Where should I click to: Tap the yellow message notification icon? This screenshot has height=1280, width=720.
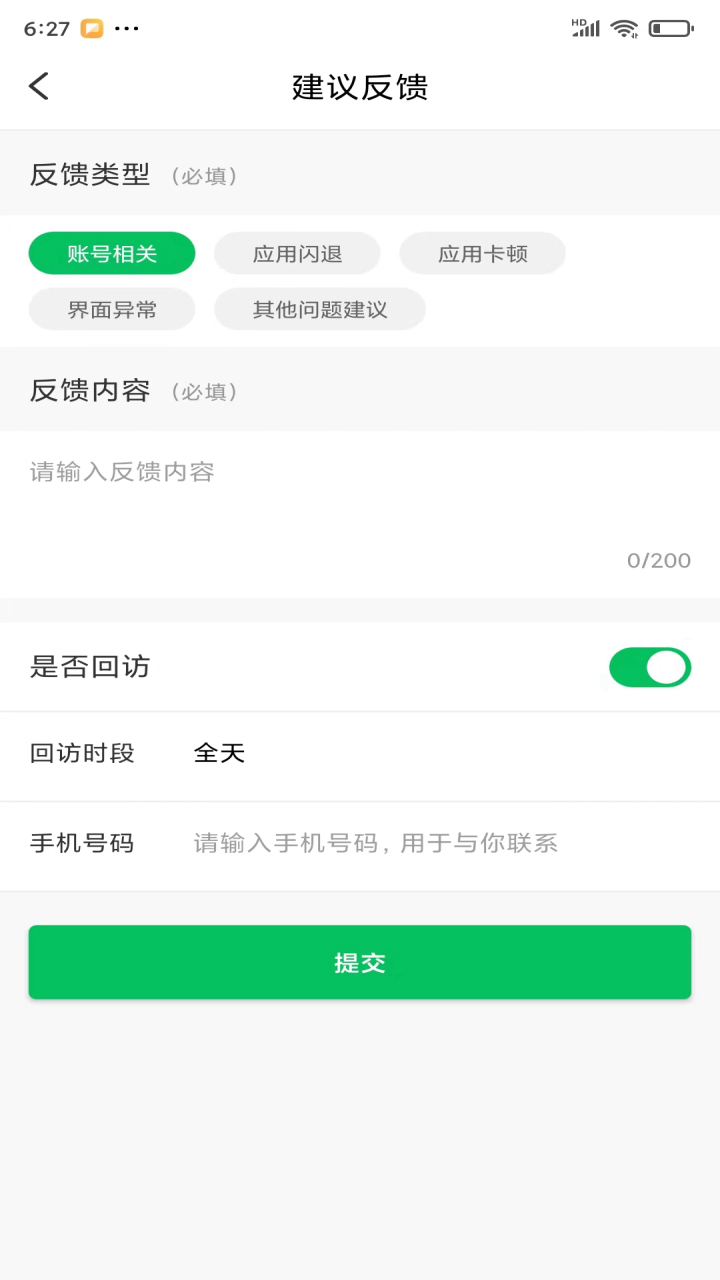(x=91, y=29)
